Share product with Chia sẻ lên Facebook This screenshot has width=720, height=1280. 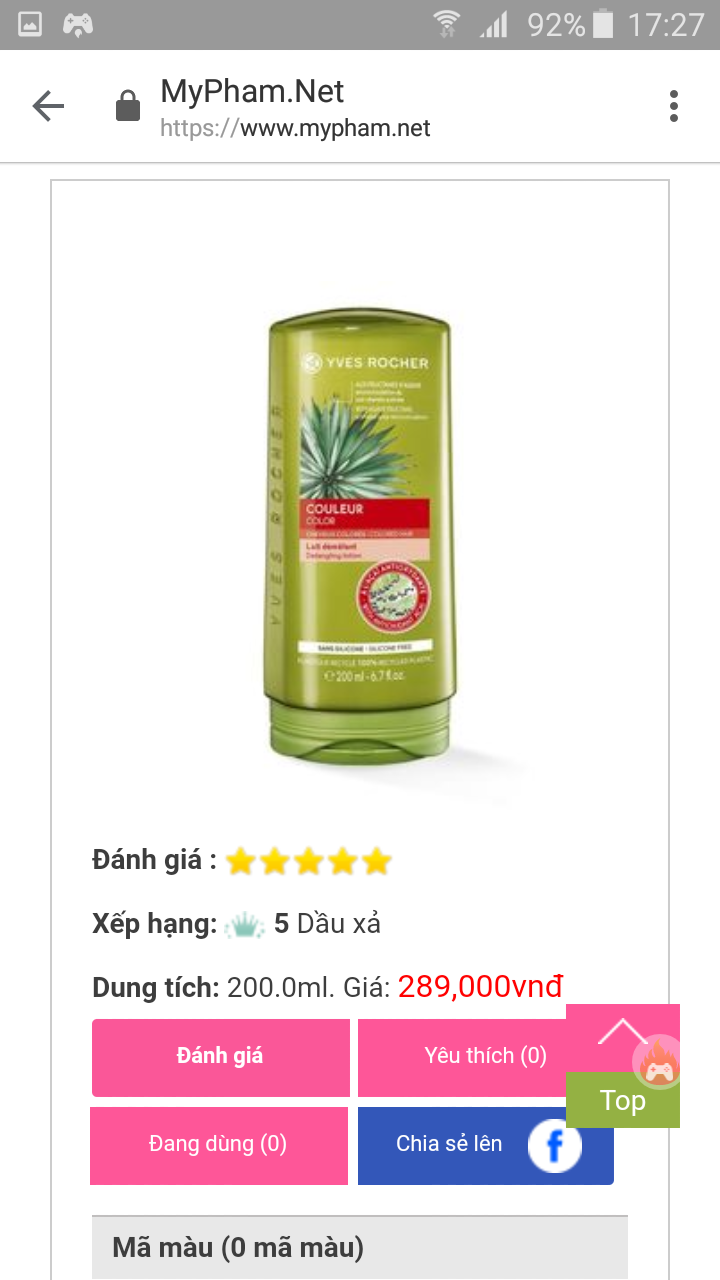point(485,1145)
